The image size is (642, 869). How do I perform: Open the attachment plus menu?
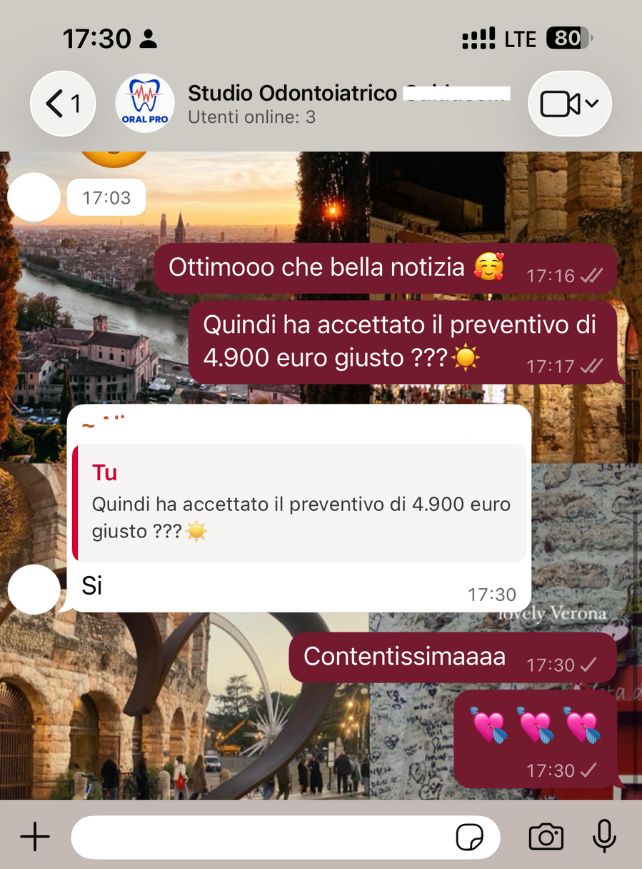(35, 836)
